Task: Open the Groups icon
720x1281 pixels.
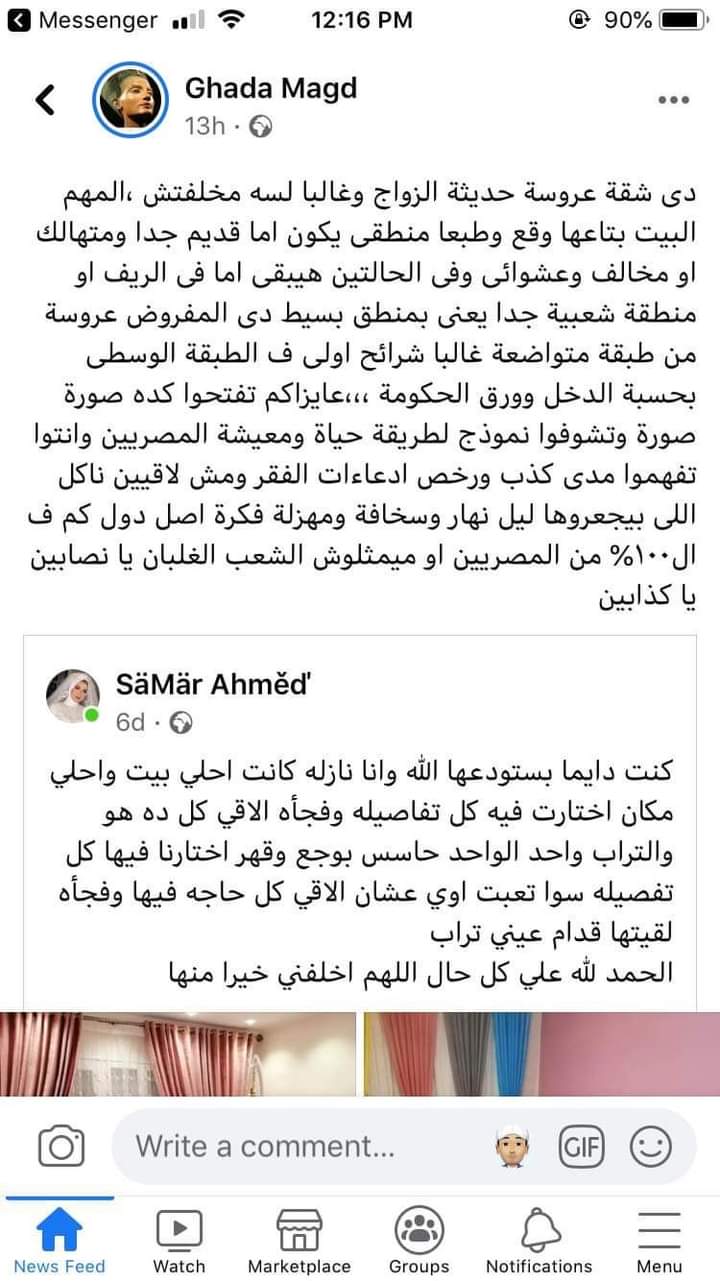Action: click(x=419, y=1225)
